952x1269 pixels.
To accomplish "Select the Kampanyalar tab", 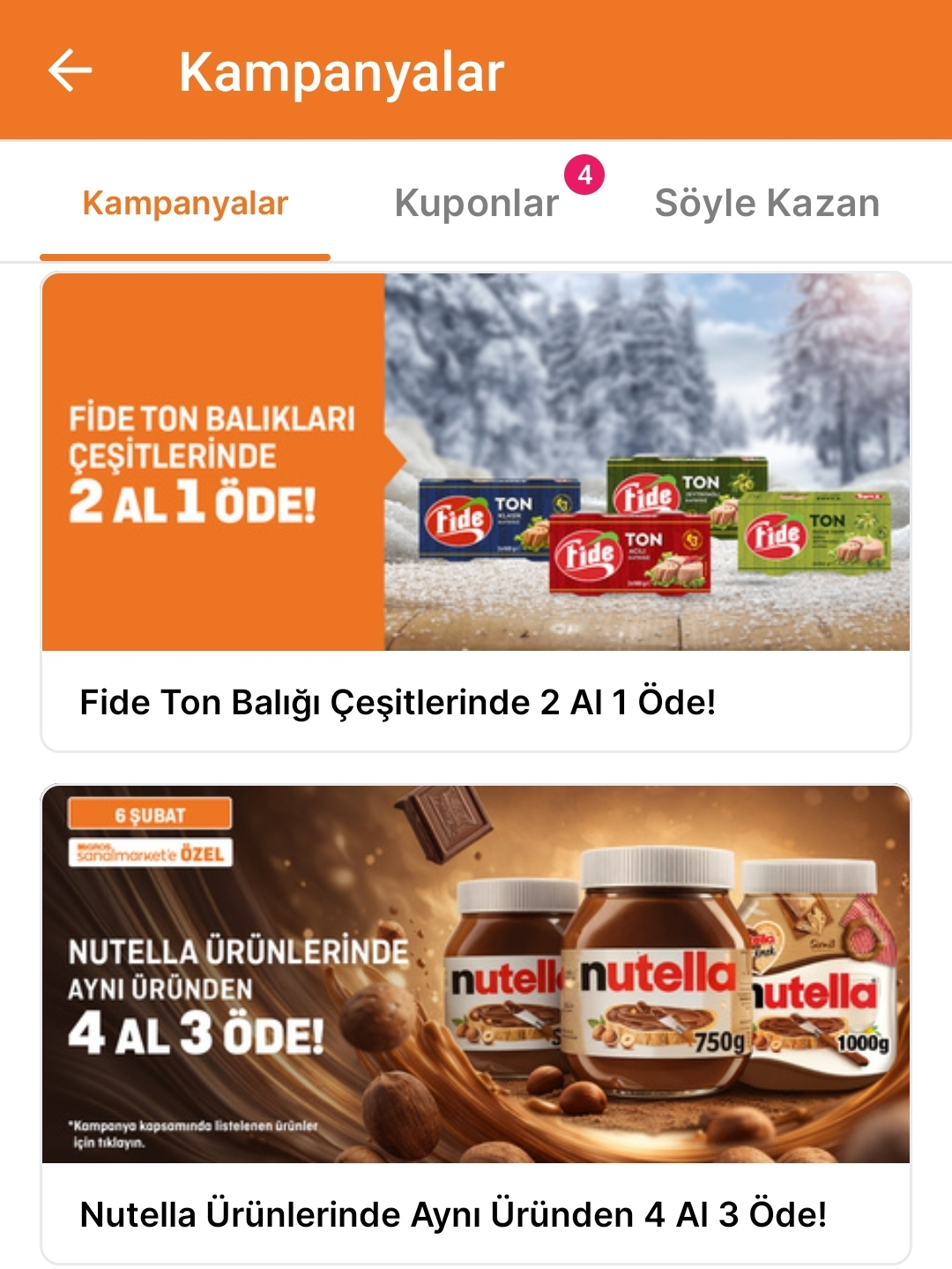I will tap(183, 203).
